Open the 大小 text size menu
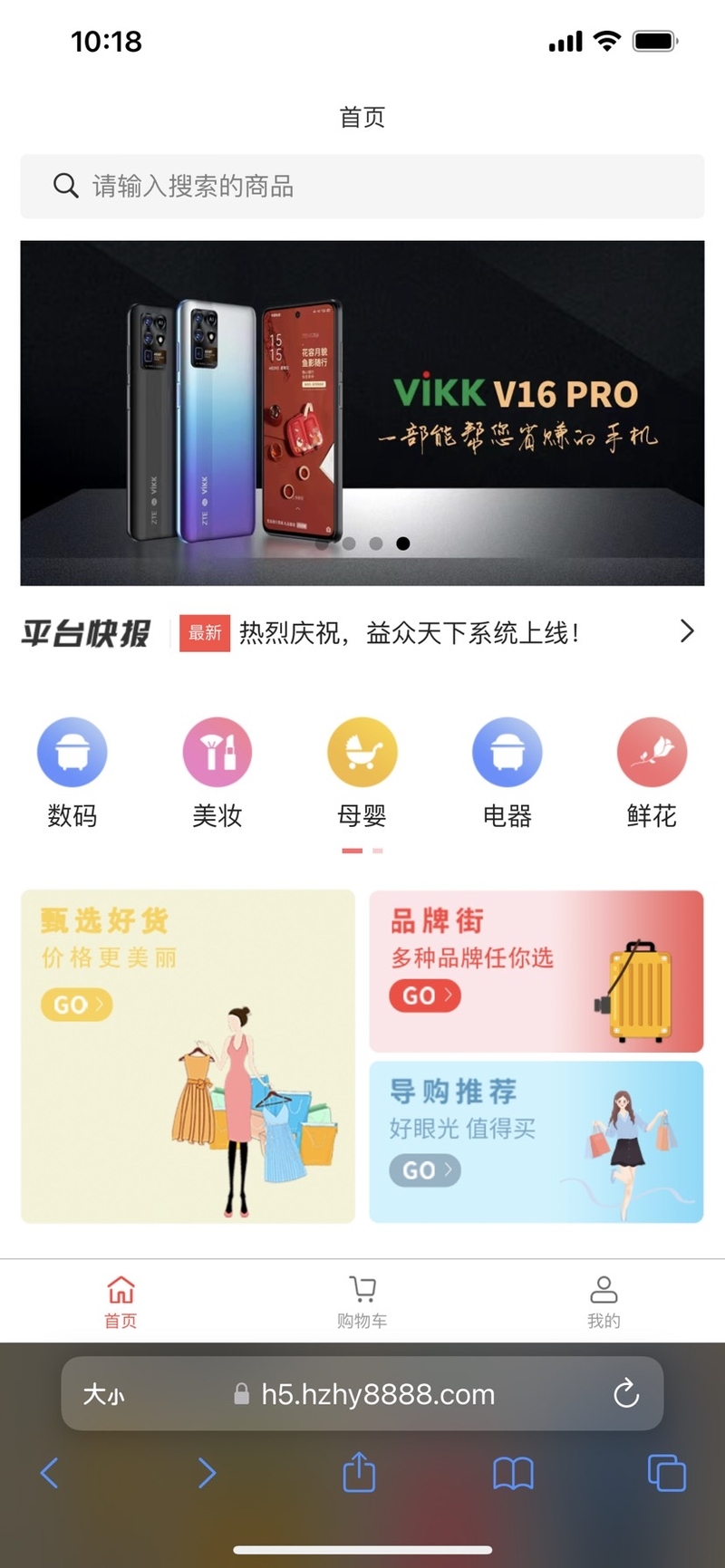This screenshot has width=725, height=1568. (x=103, y=1394)
